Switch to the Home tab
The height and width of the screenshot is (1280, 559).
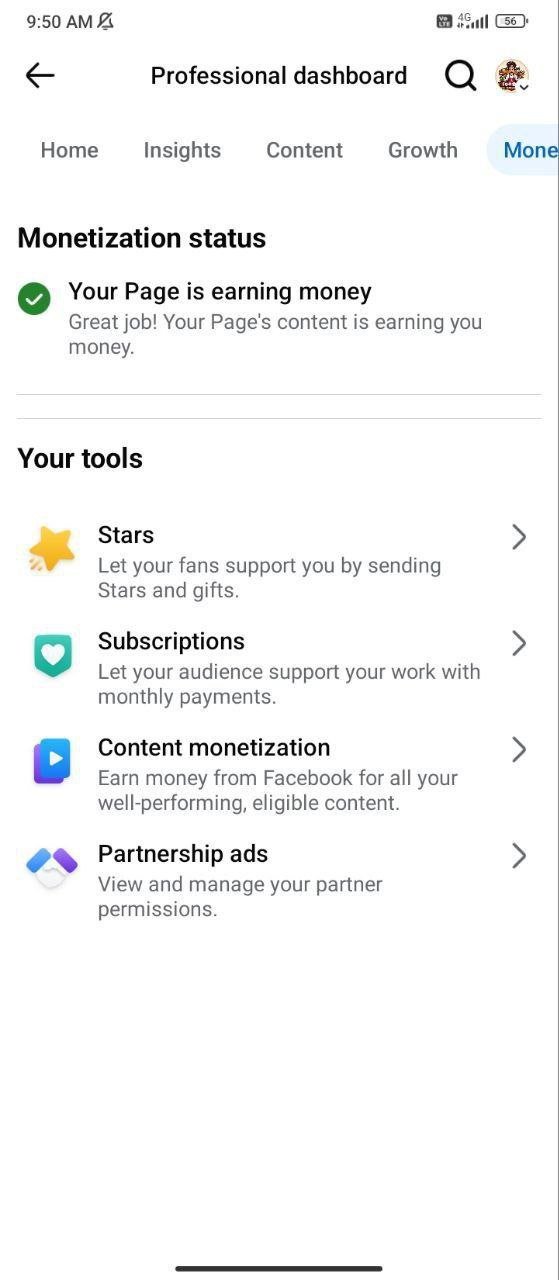(x=69, y=150)
